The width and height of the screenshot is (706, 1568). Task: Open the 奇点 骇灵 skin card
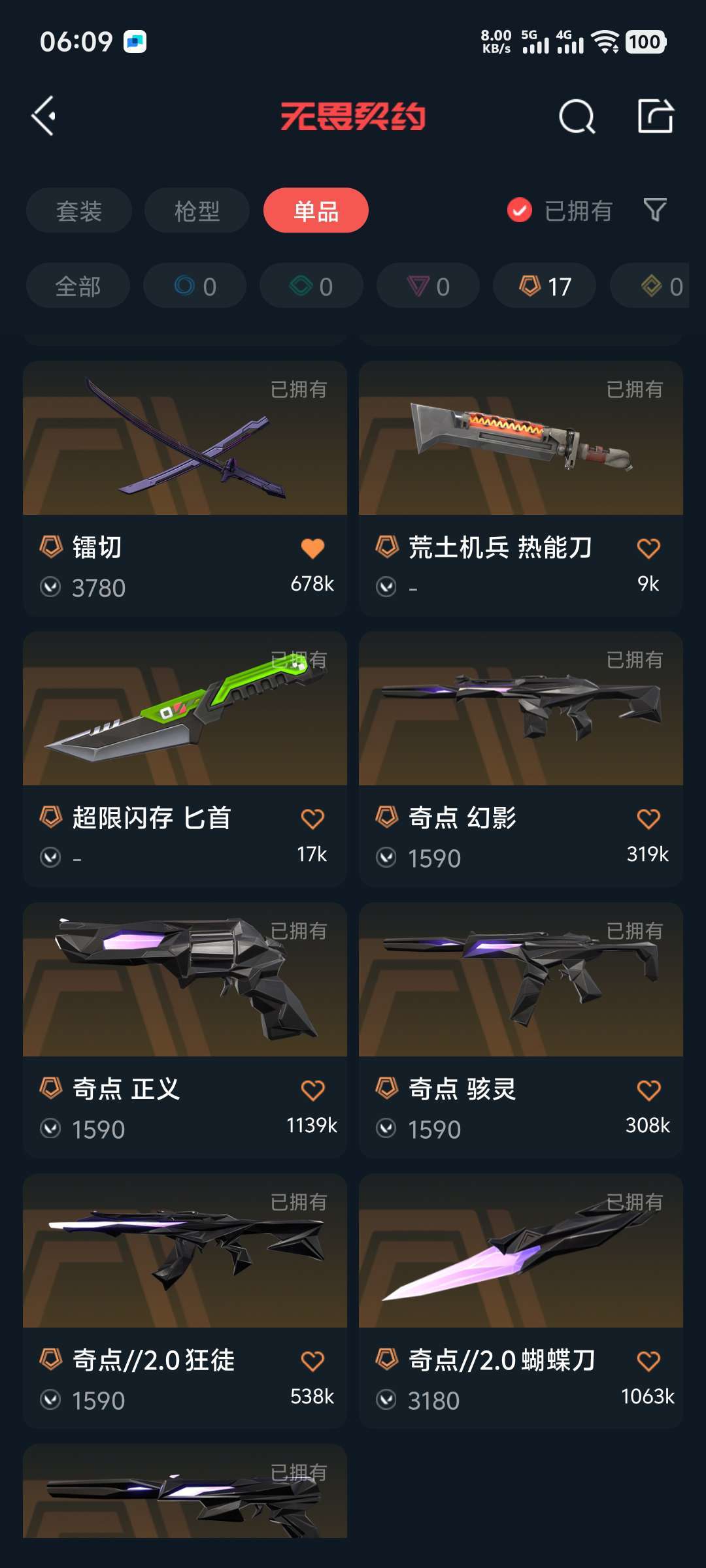(521, 1030)
